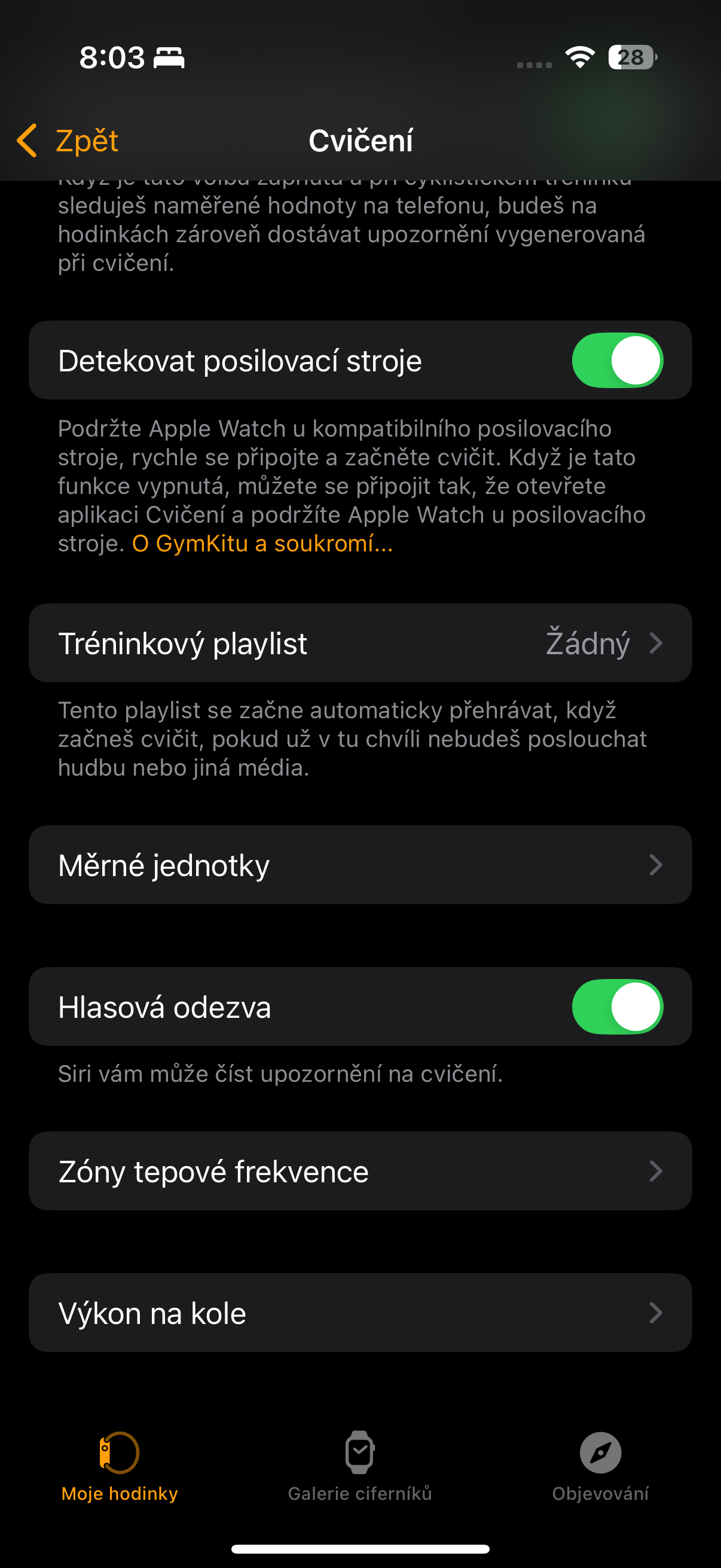The width and height of the screenshot is (721, 1568).
Task: Select the Moje hodinky watch icon
Action: pos(119,1454)
